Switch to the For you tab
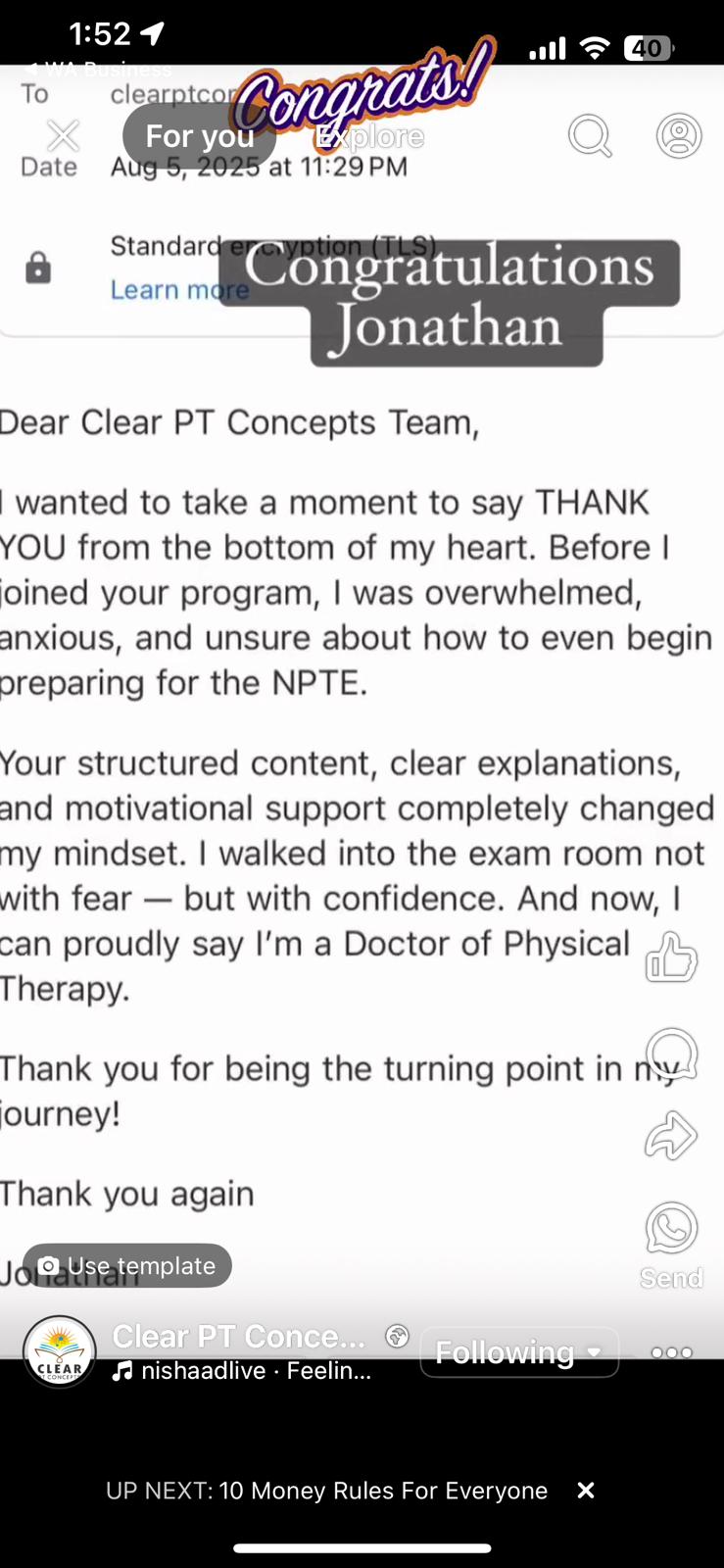This screenshot has width=724, height=1568. pyautogui.click(x=200, y=136)
